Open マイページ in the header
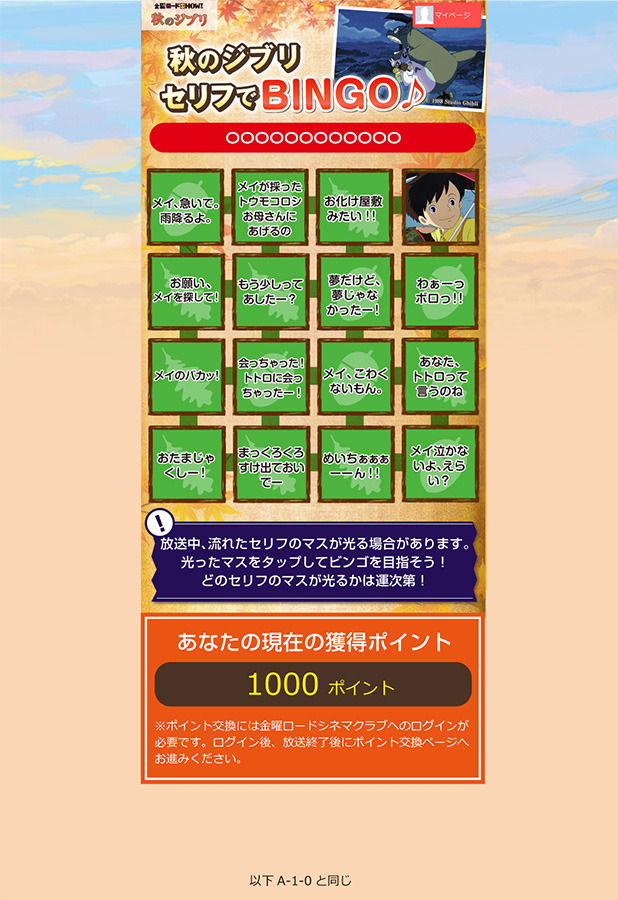618x900 pixels. 448,14
